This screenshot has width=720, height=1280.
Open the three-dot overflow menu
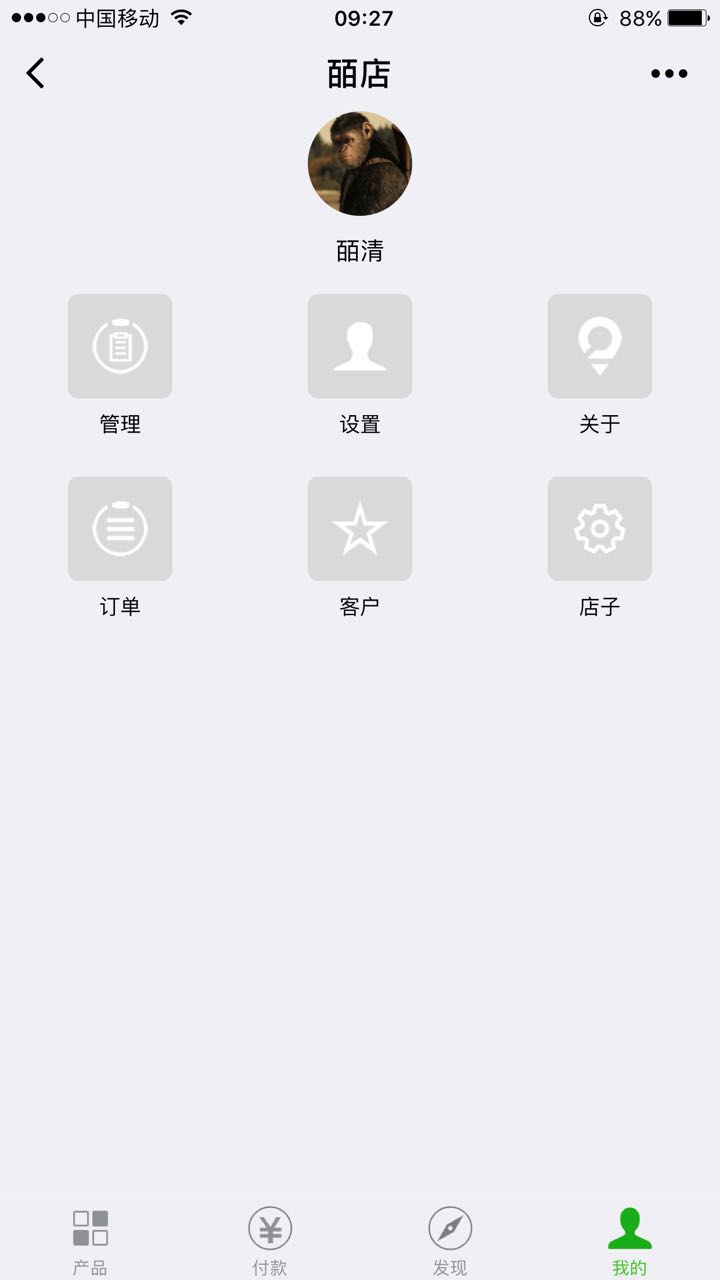[x=669, y=73]
